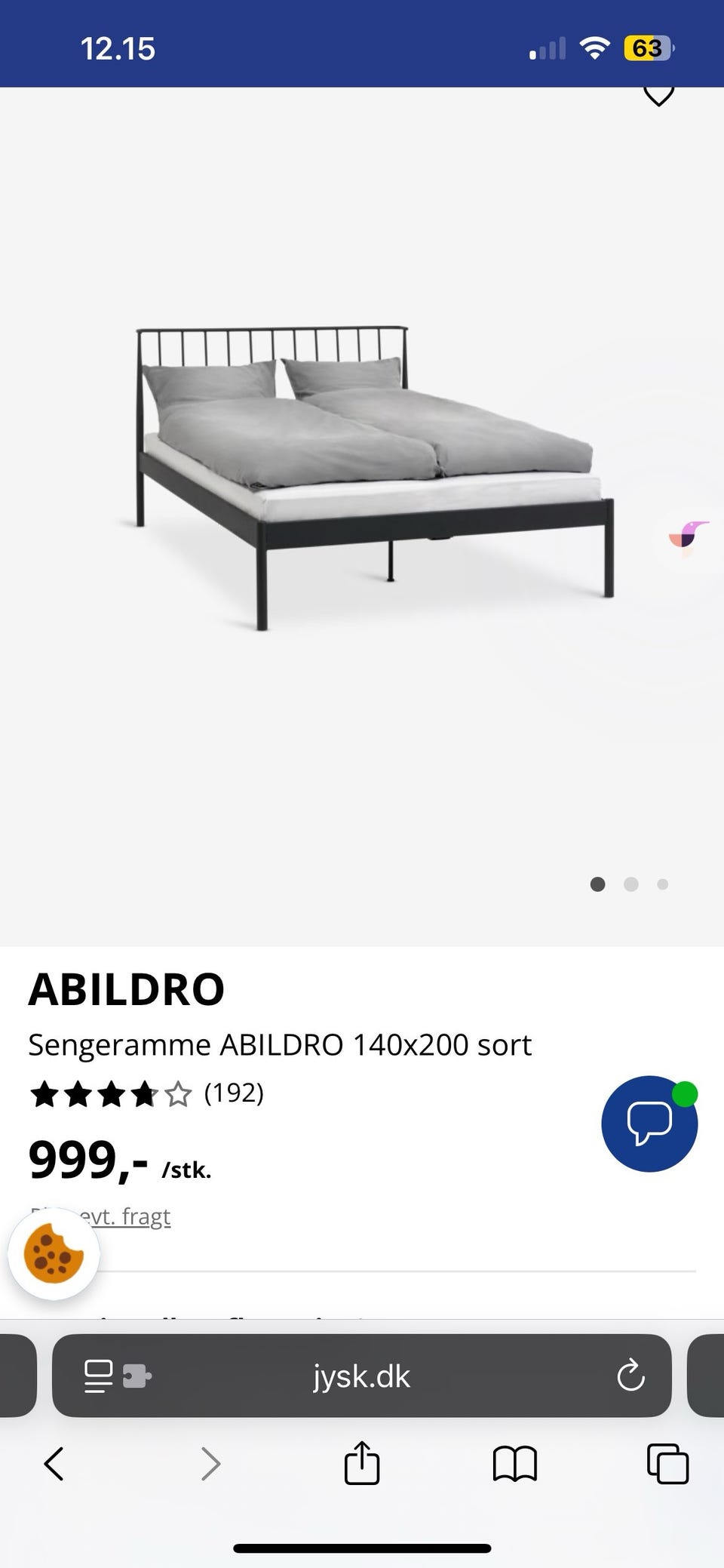Add ABILDRO to favorites with heart icon
This screenshot has width=724, height=1568.
point(658,94)
